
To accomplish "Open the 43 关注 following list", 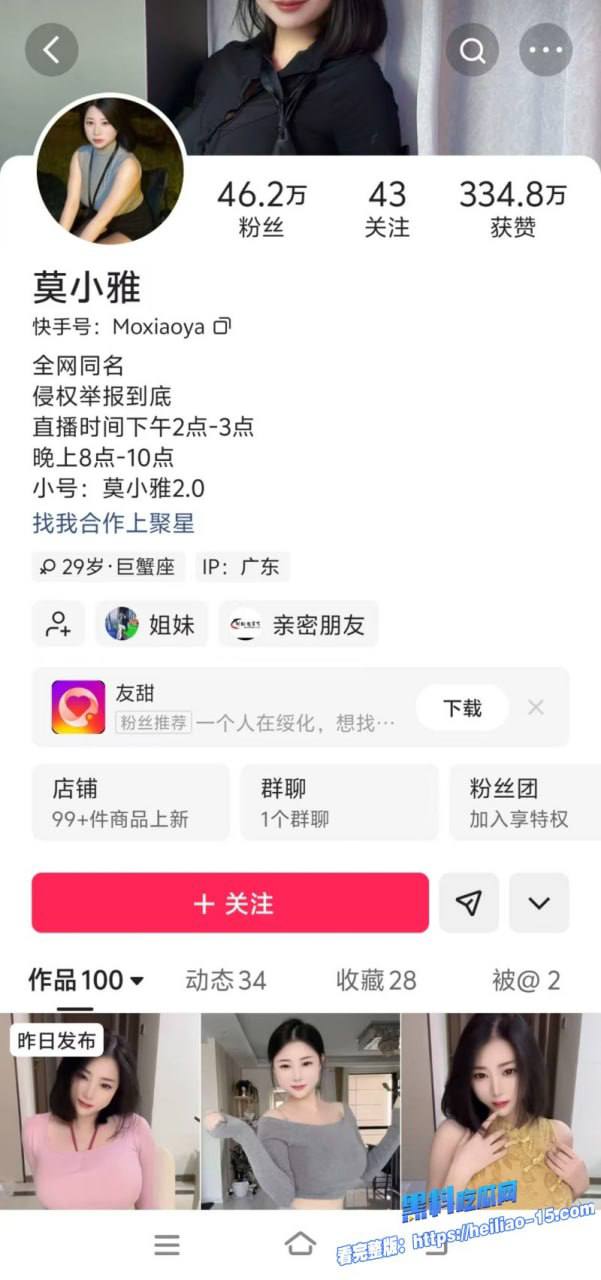I will point(386,209).
